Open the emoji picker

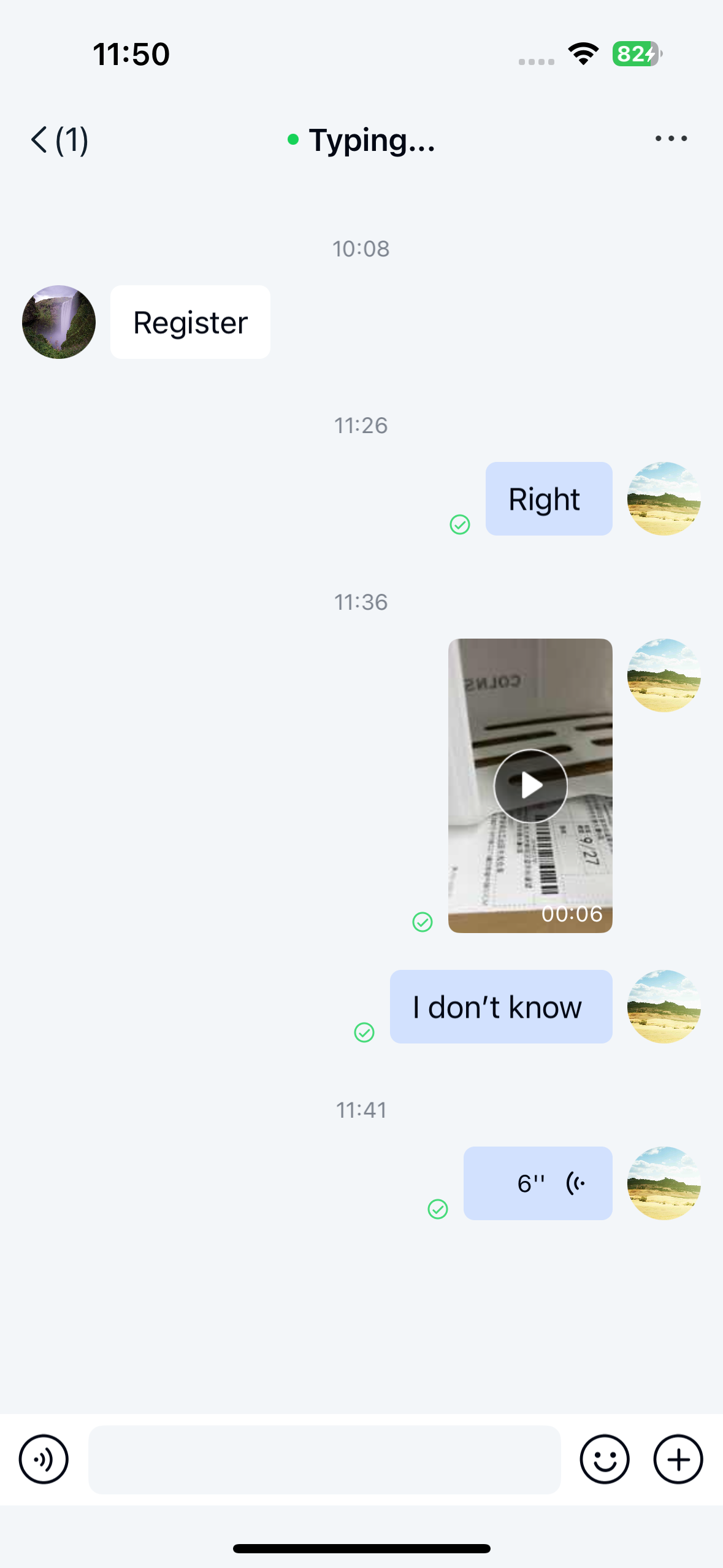pos(604,1459)
